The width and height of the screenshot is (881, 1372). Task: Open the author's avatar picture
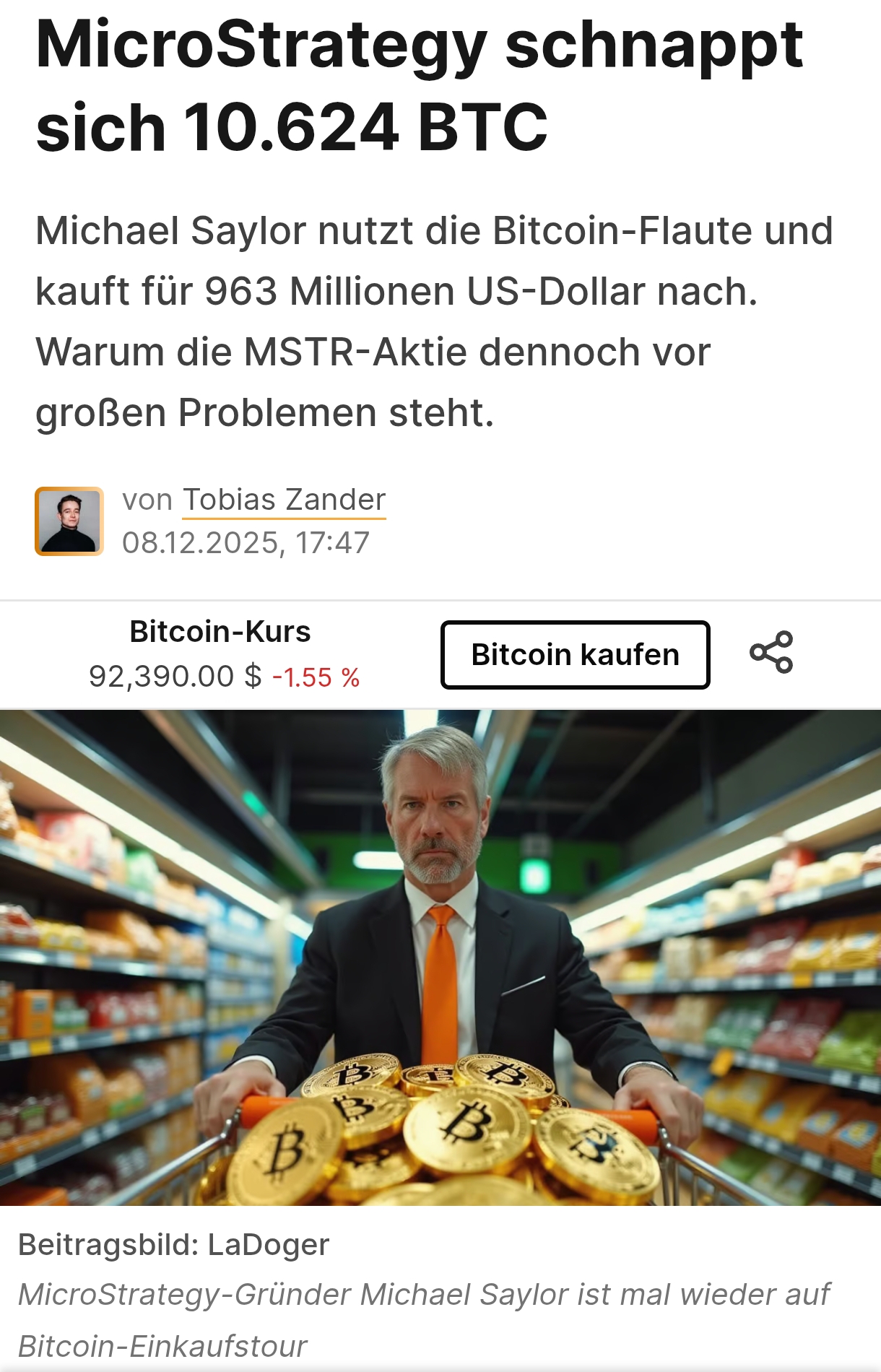click(x=69, y=521)
